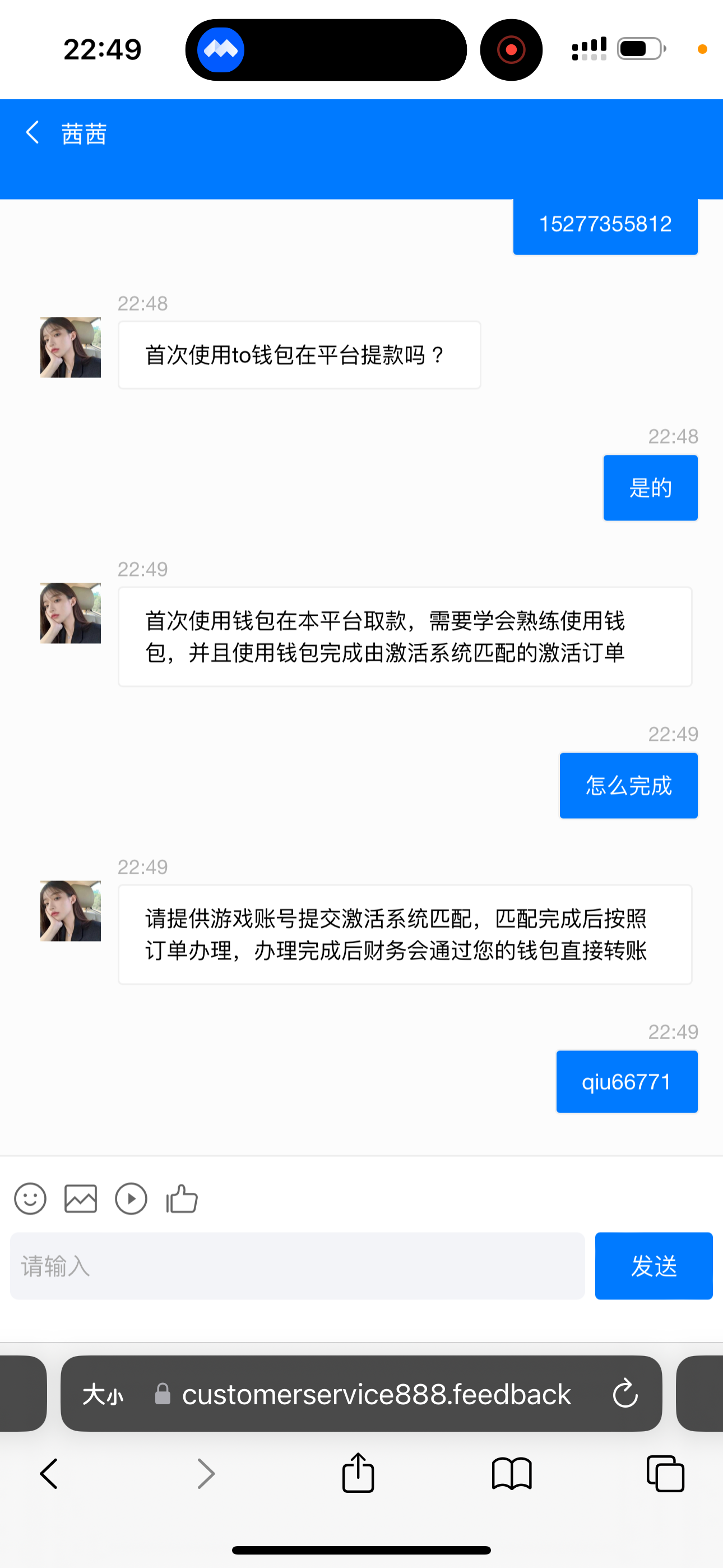The height and width of the screenshot is (1568, 723).
Task: Tap the back chevron to leave chat
Action: [x=33, y=133]
